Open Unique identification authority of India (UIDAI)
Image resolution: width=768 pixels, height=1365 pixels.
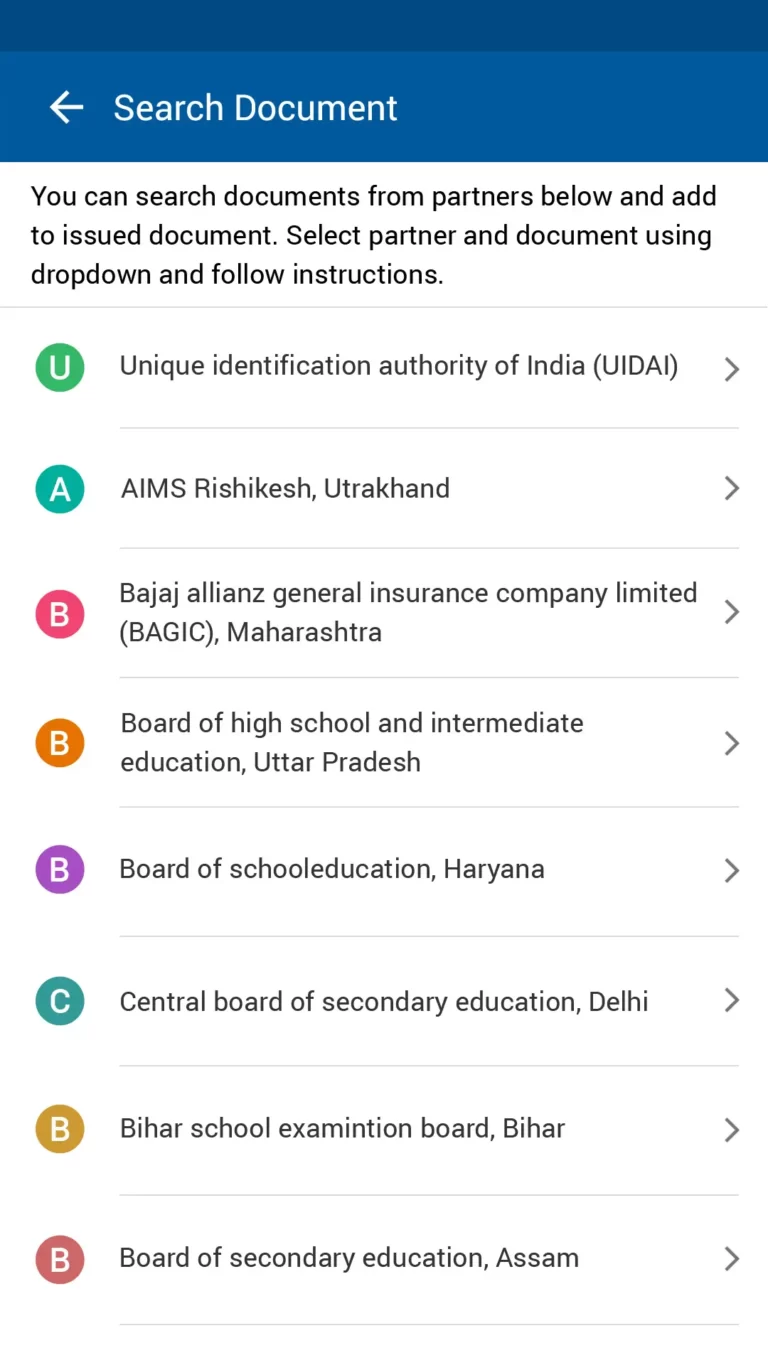coord(398,367)
